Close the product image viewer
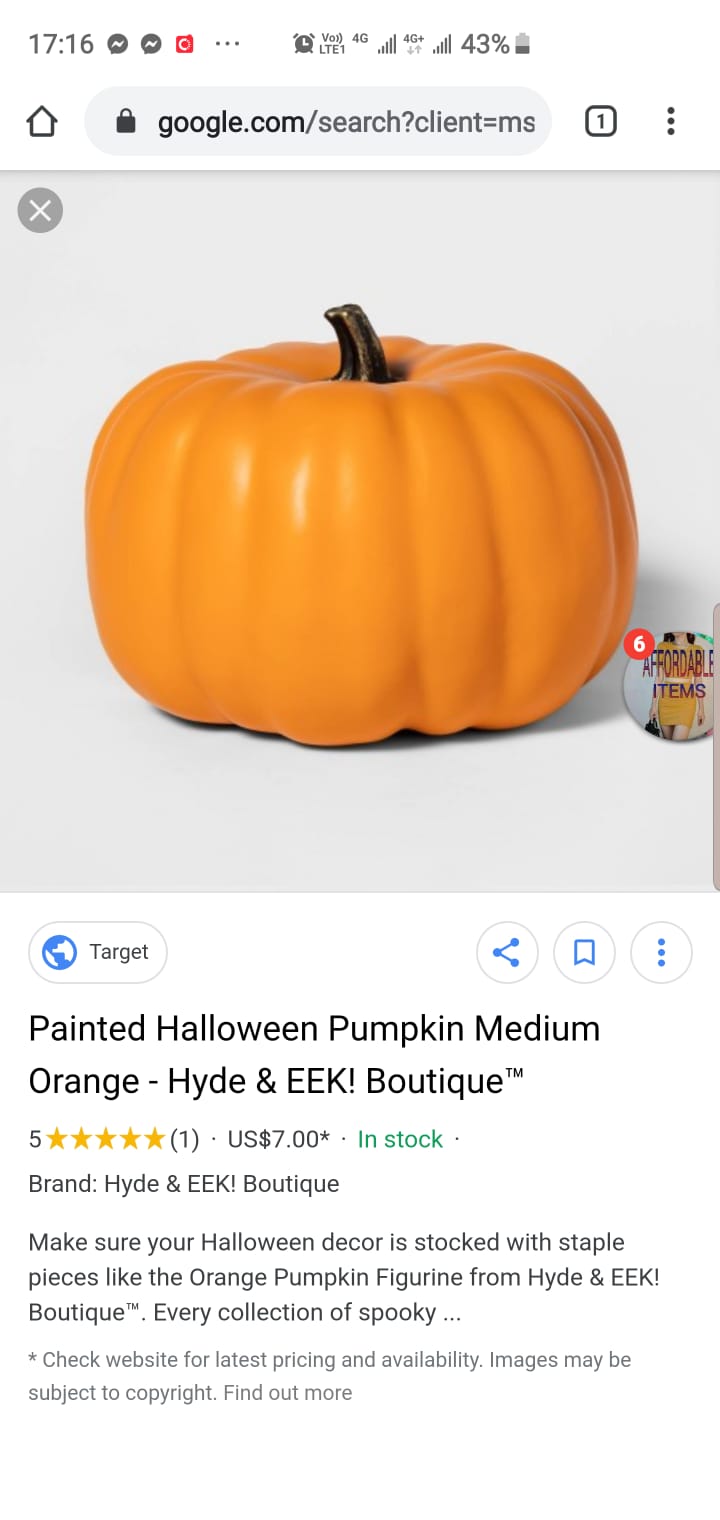720x1520 pixels. click(x=40, y=210)
